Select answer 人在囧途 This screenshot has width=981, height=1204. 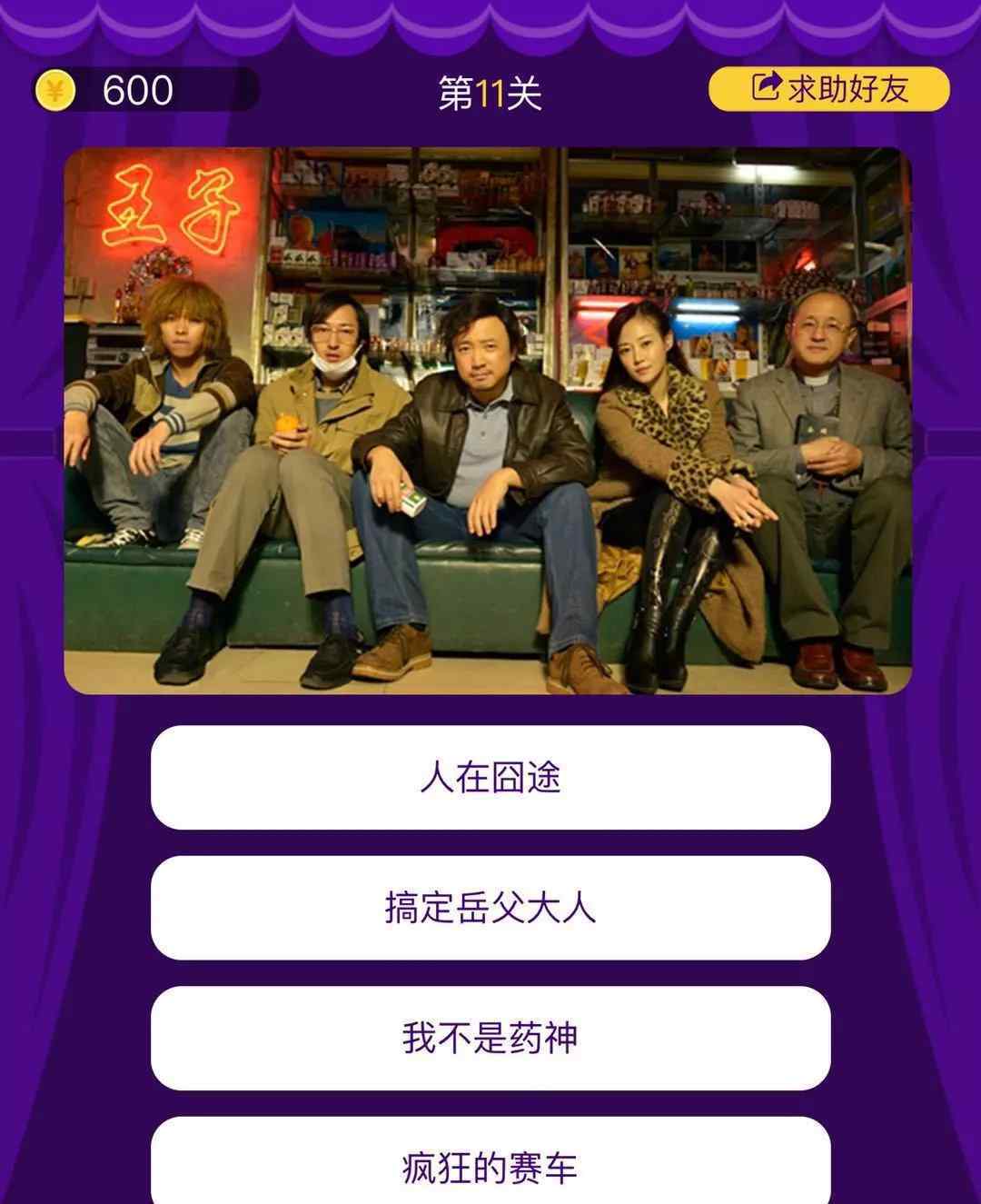coord(490,777)
